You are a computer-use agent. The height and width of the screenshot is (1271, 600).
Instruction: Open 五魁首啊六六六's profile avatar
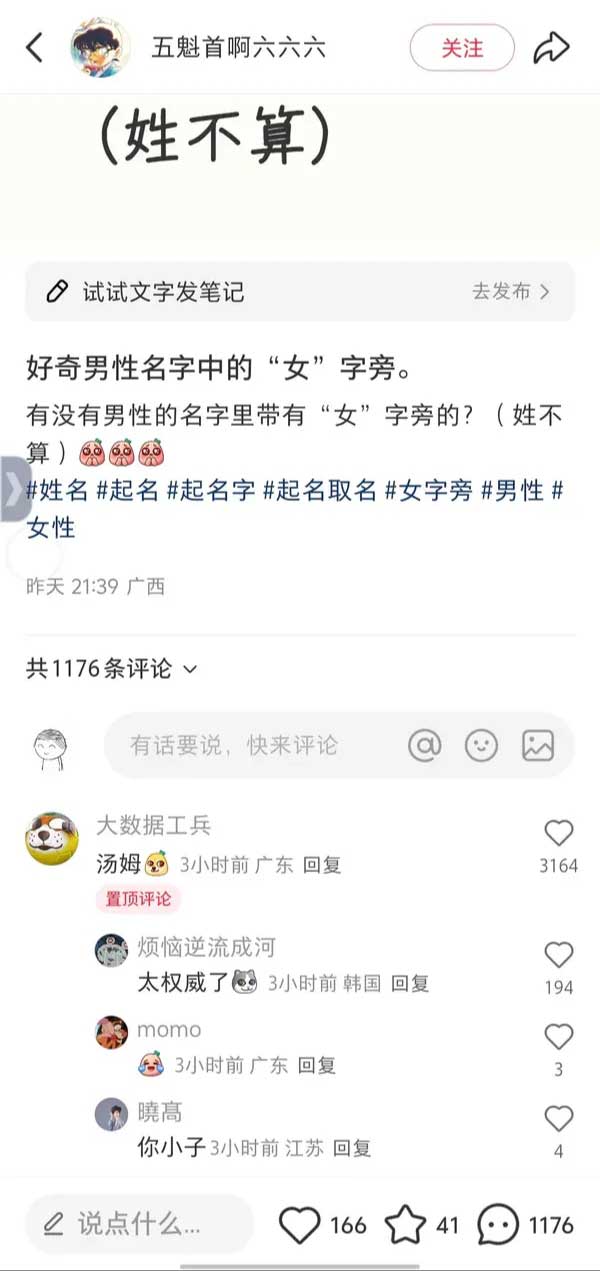coord(100,47)
